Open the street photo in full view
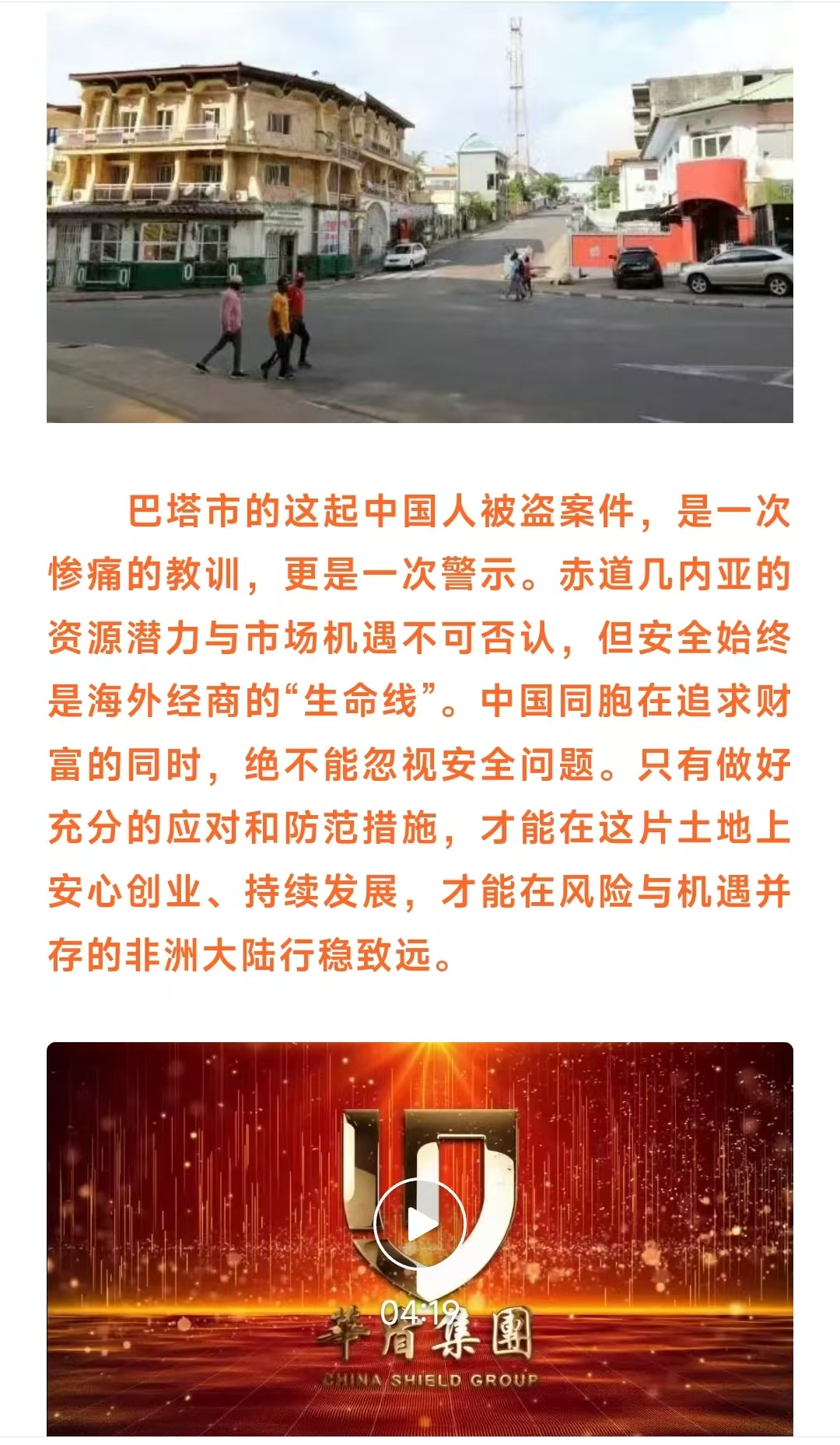 click(x=419, y=218)
